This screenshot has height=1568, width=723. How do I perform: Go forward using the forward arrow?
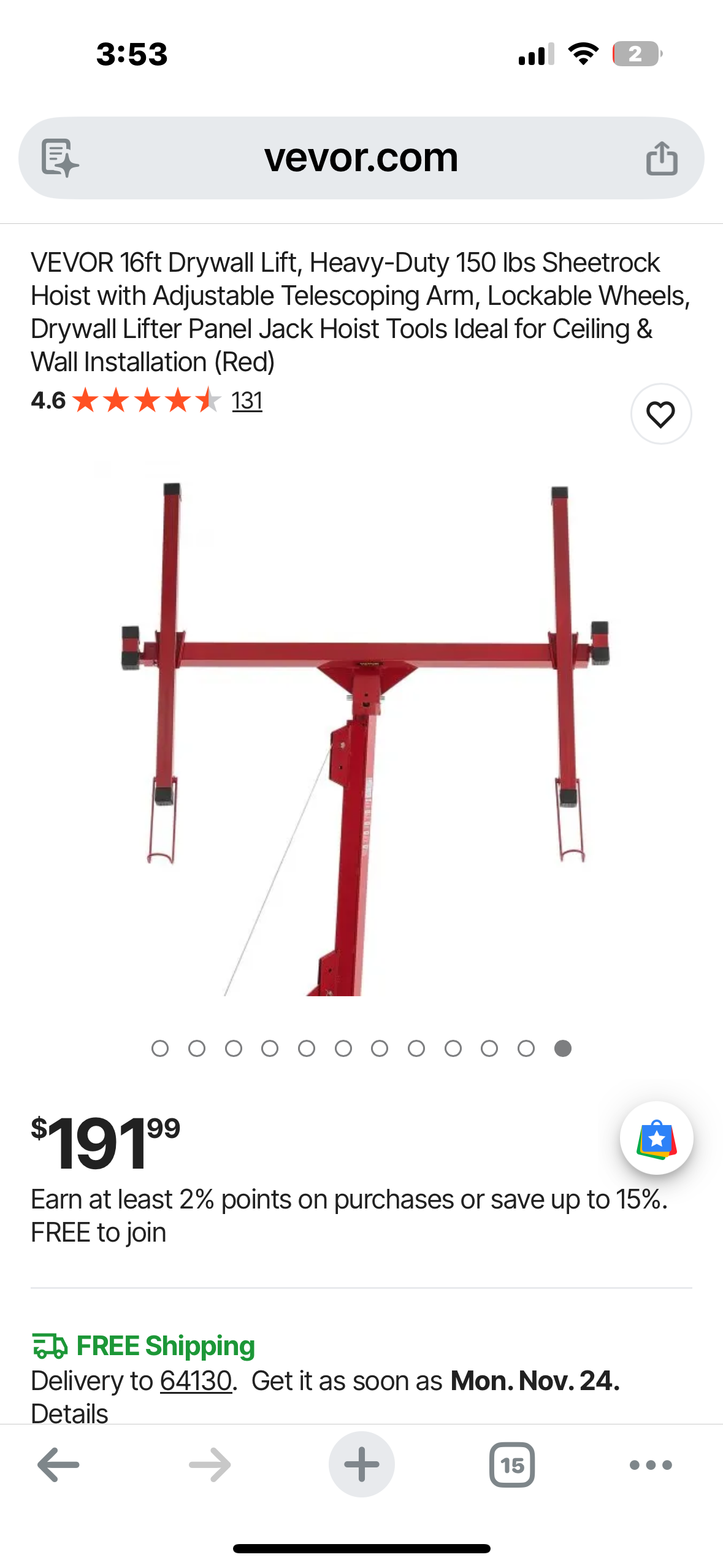tap(210, 1464)
